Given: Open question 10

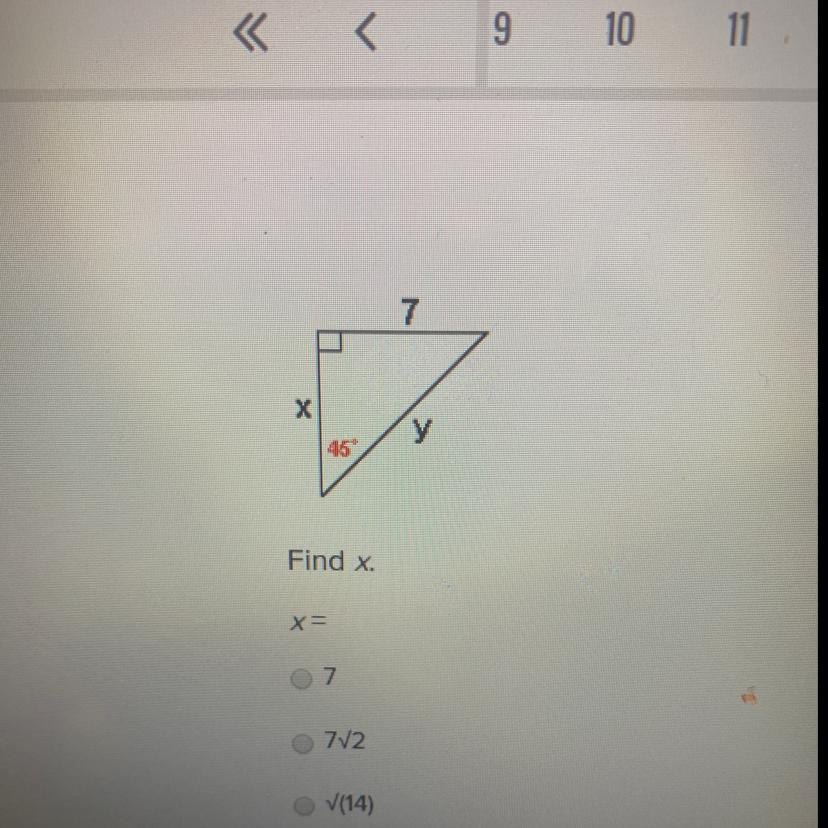Looking at the screenshot, I should [x=618, y=32].
